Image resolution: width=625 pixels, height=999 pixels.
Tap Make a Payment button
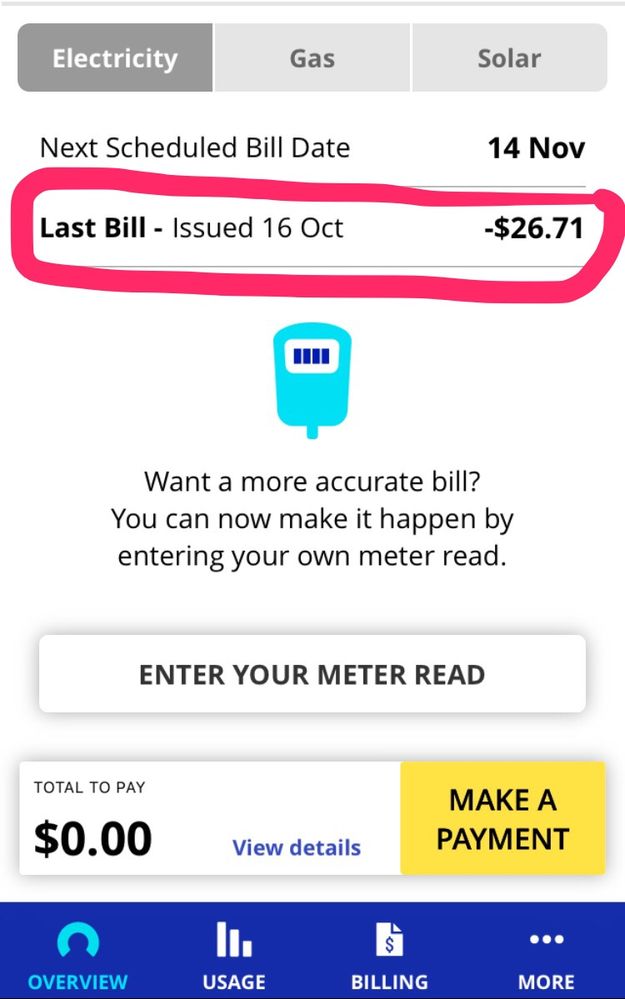(x=502, y=818)
